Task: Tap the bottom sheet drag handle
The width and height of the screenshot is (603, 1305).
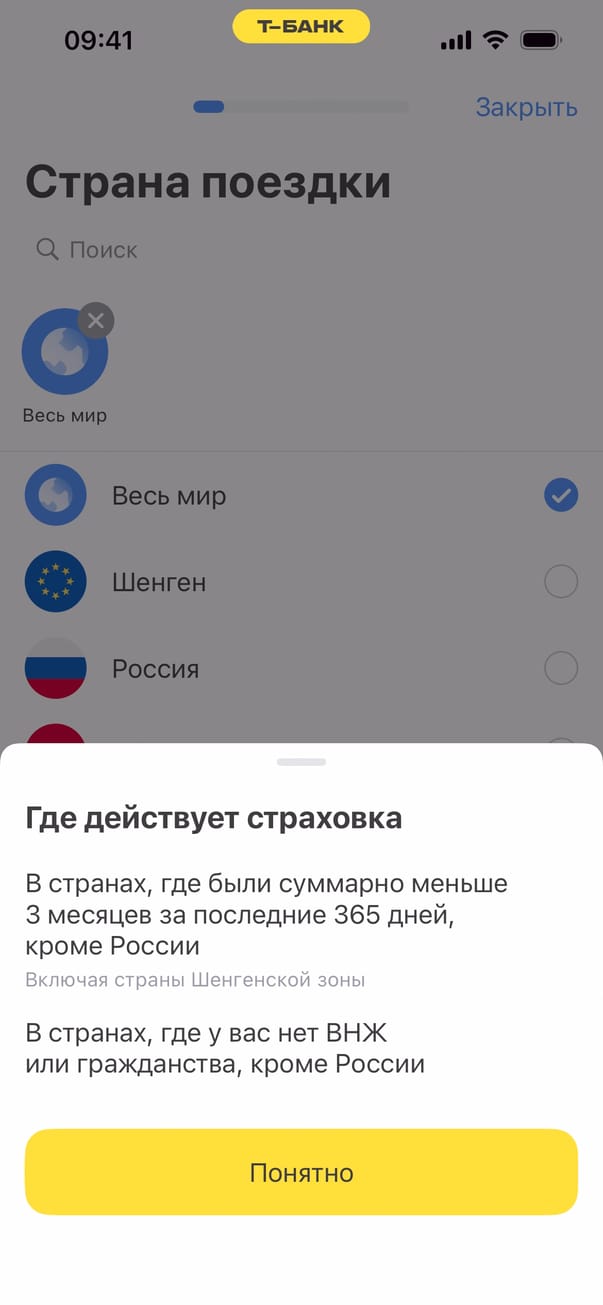Action: [301, 762]
